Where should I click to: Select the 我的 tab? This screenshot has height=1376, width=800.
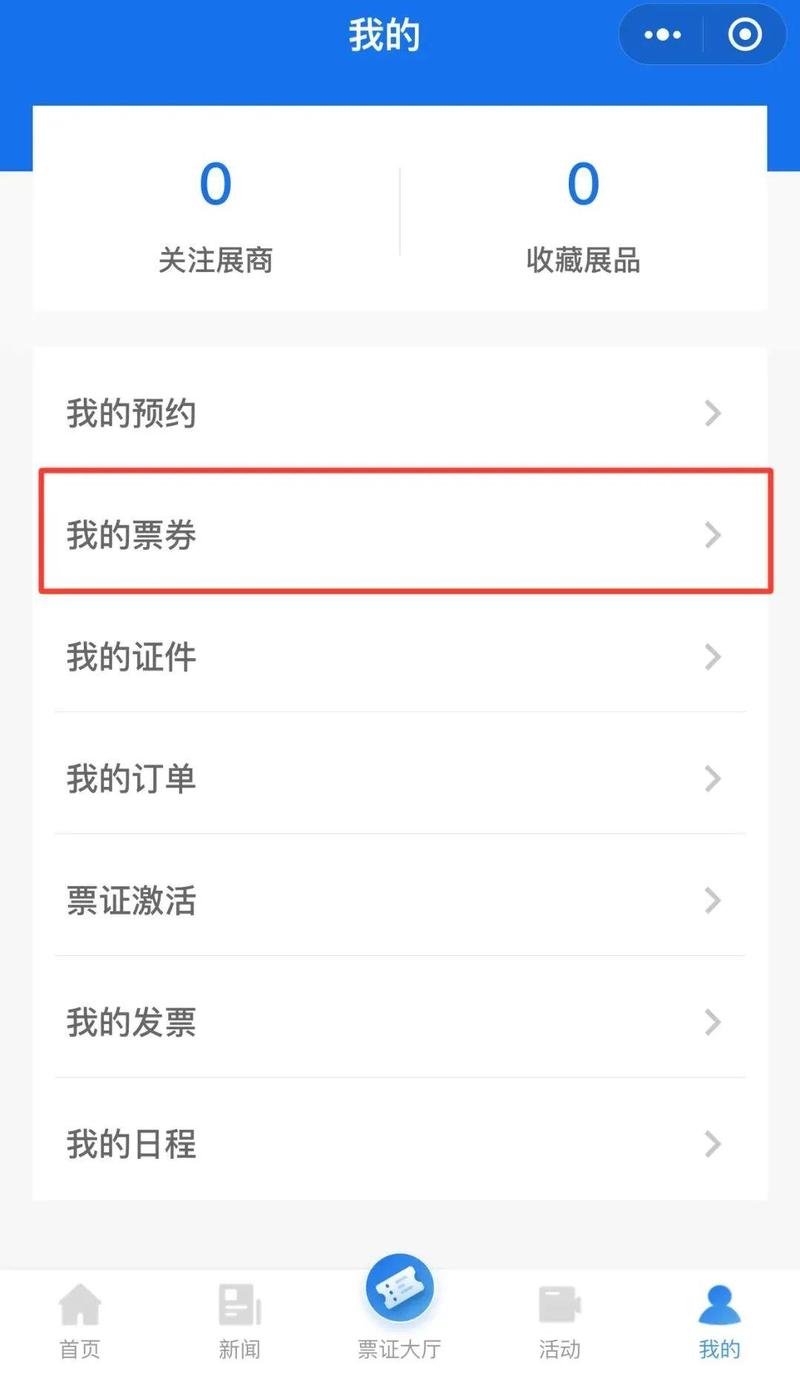(x=719, y=1320)
